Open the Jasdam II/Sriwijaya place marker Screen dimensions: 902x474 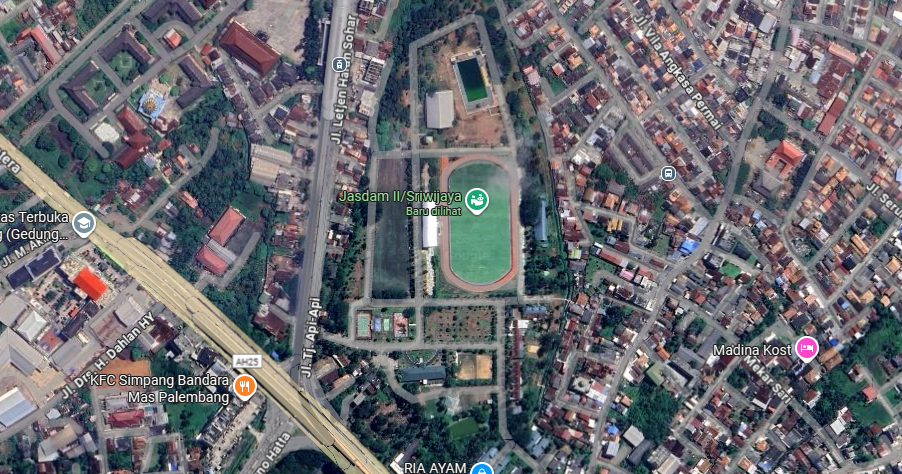(x=477, y=200)
